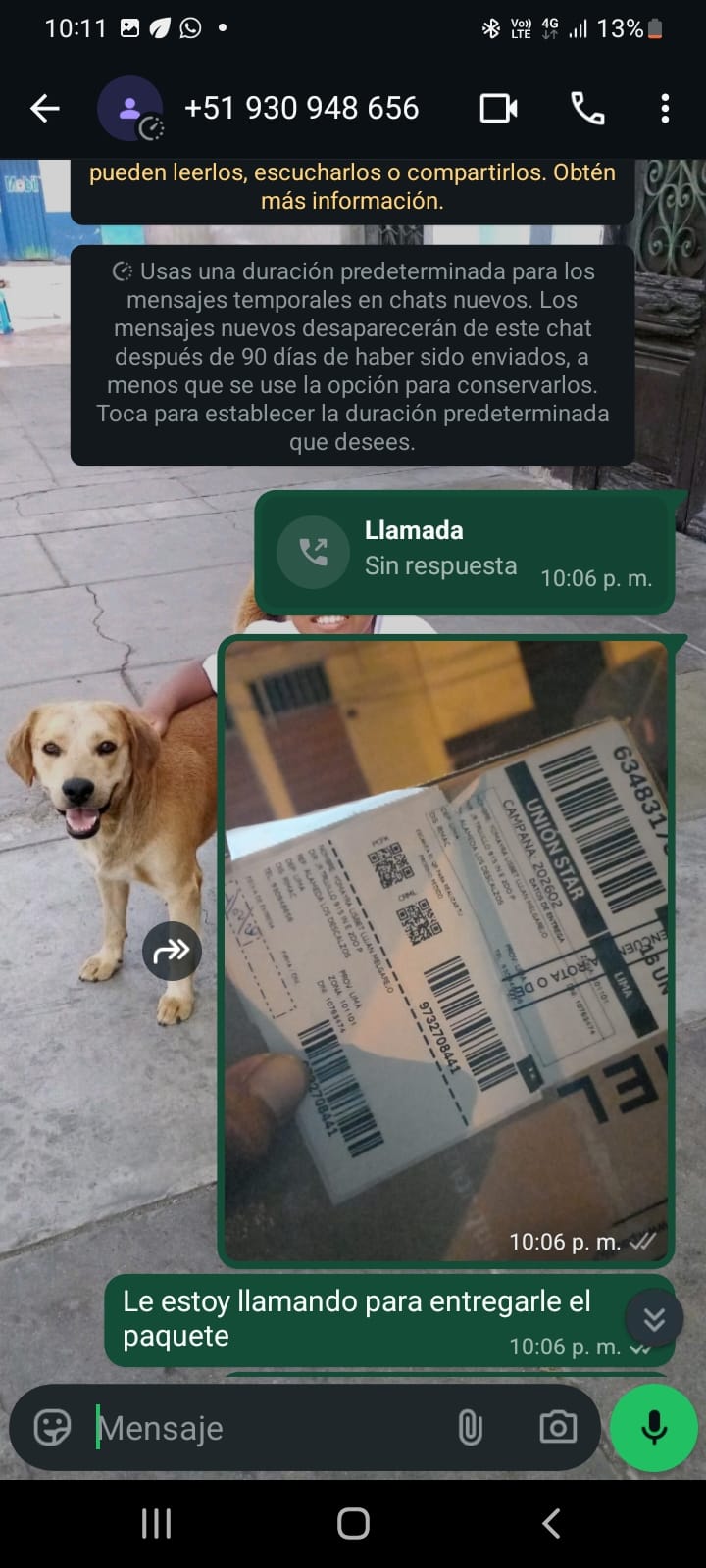Viewport: 706px width, 1568px height.
Task: Record a voice message
Action: point(654,1427)
